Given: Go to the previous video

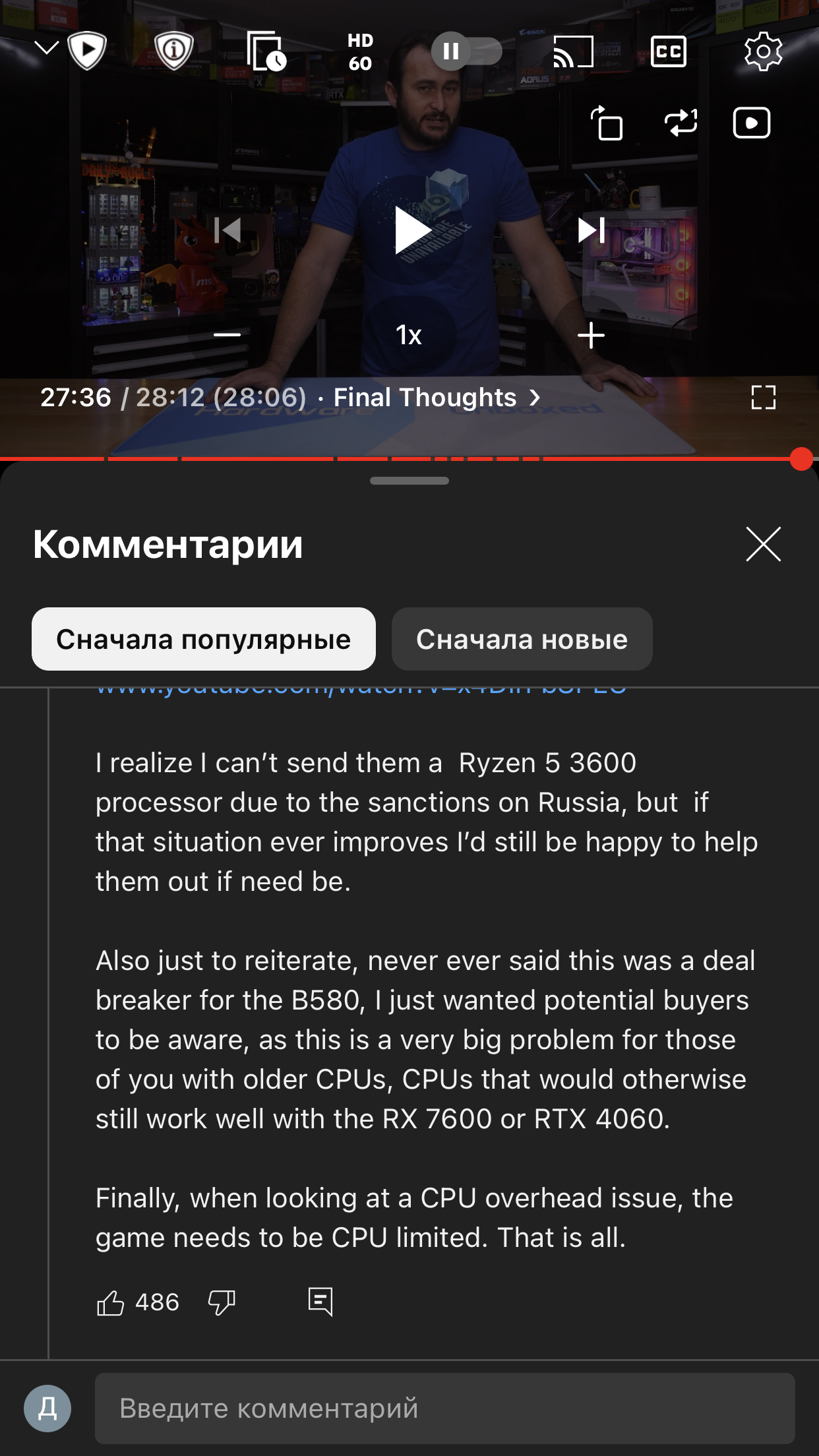Looking at the screenshot, I should click(228, 230).
